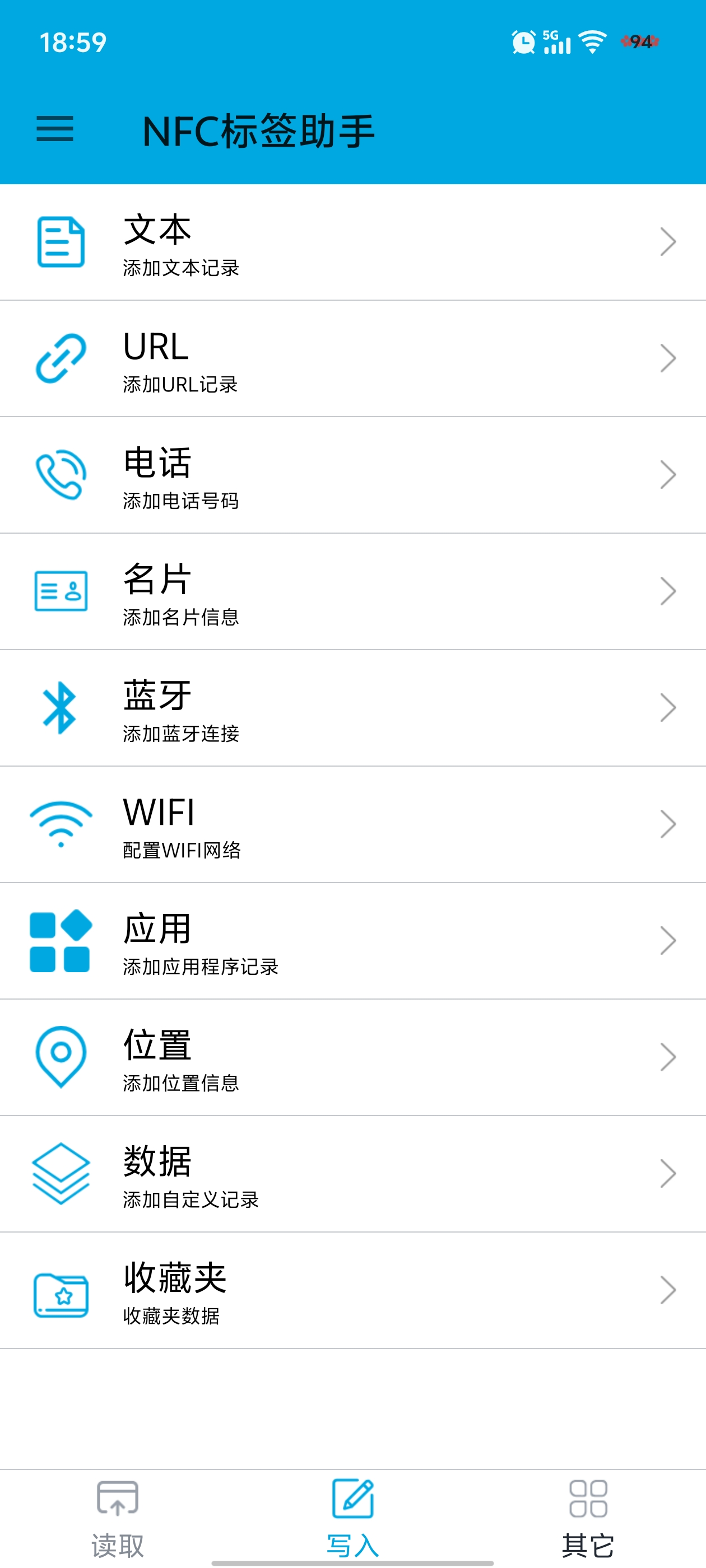The width and height of the screenshot is (706, 1568).
Task: Switch to the 读取 read tab
Action: pos(118,1518)
